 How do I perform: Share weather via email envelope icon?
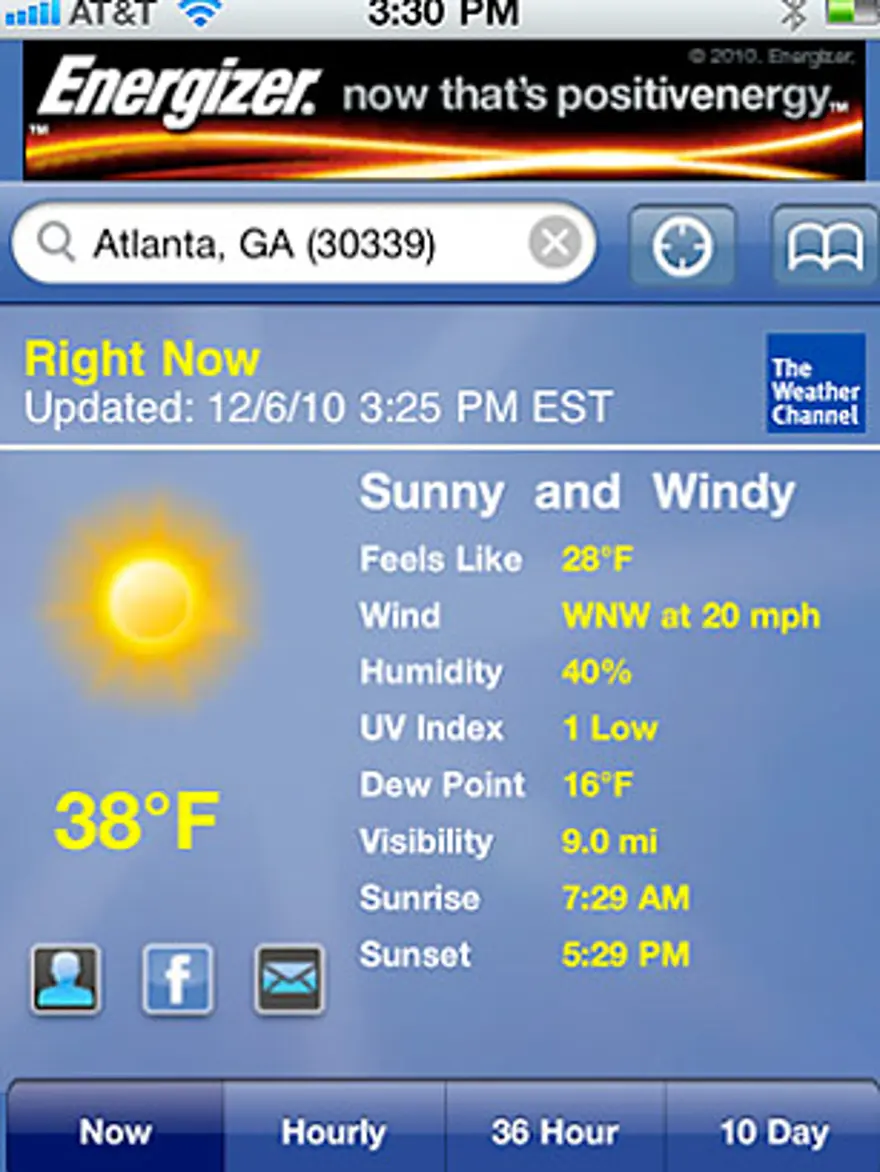pos(290,979)
